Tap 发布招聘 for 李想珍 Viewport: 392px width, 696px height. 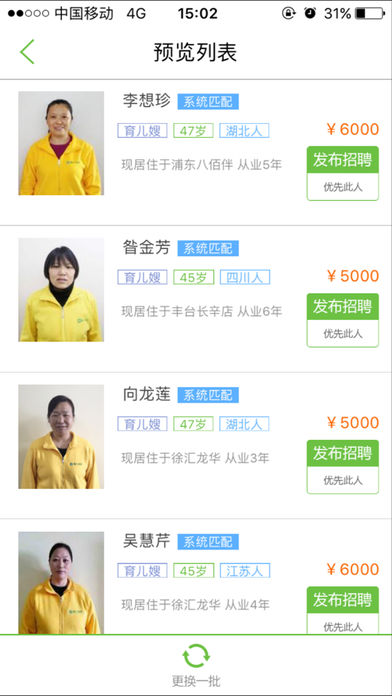coord(343,160)
